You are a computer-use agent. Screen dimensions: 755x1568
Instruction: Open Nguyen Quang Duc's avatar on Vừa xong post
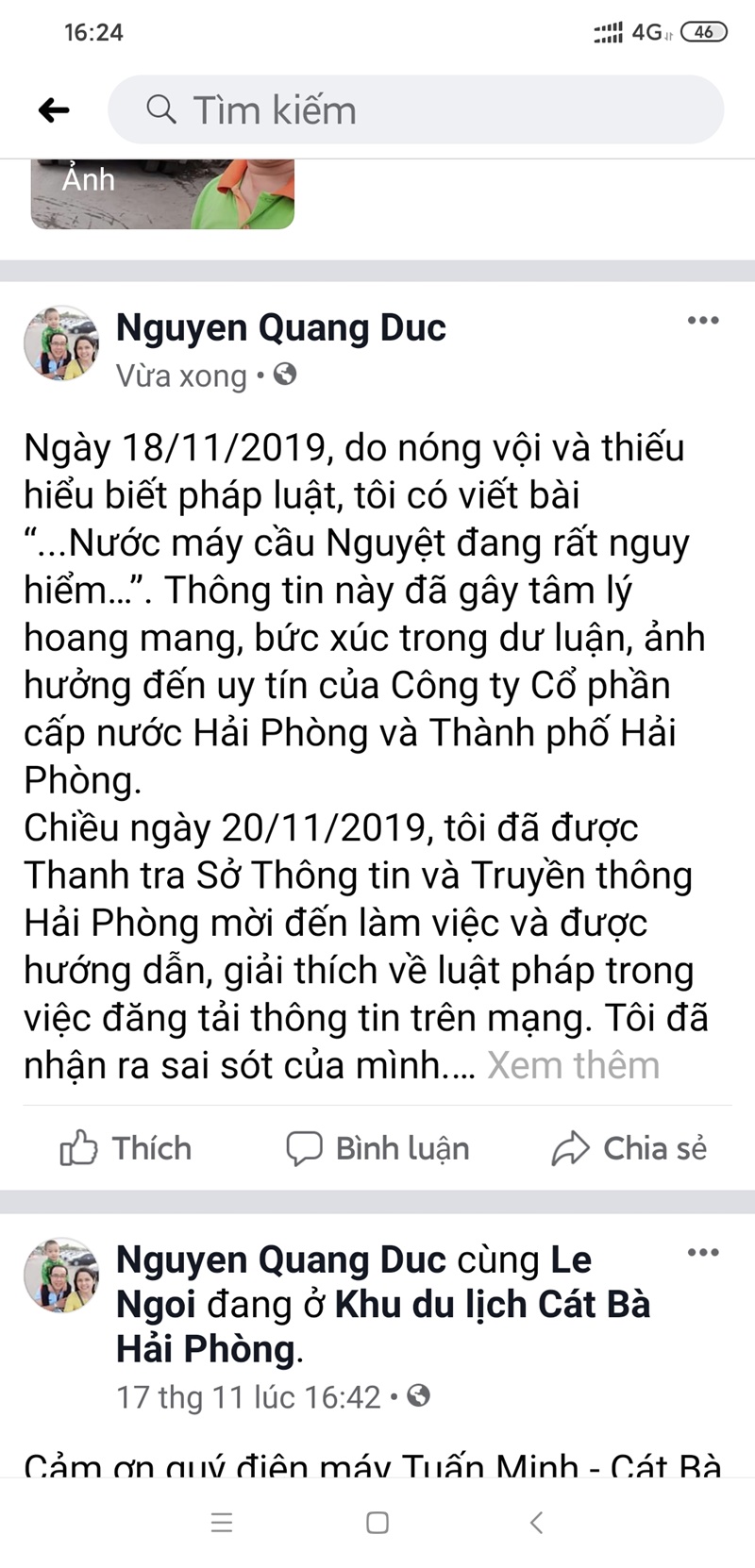[61, 342]
